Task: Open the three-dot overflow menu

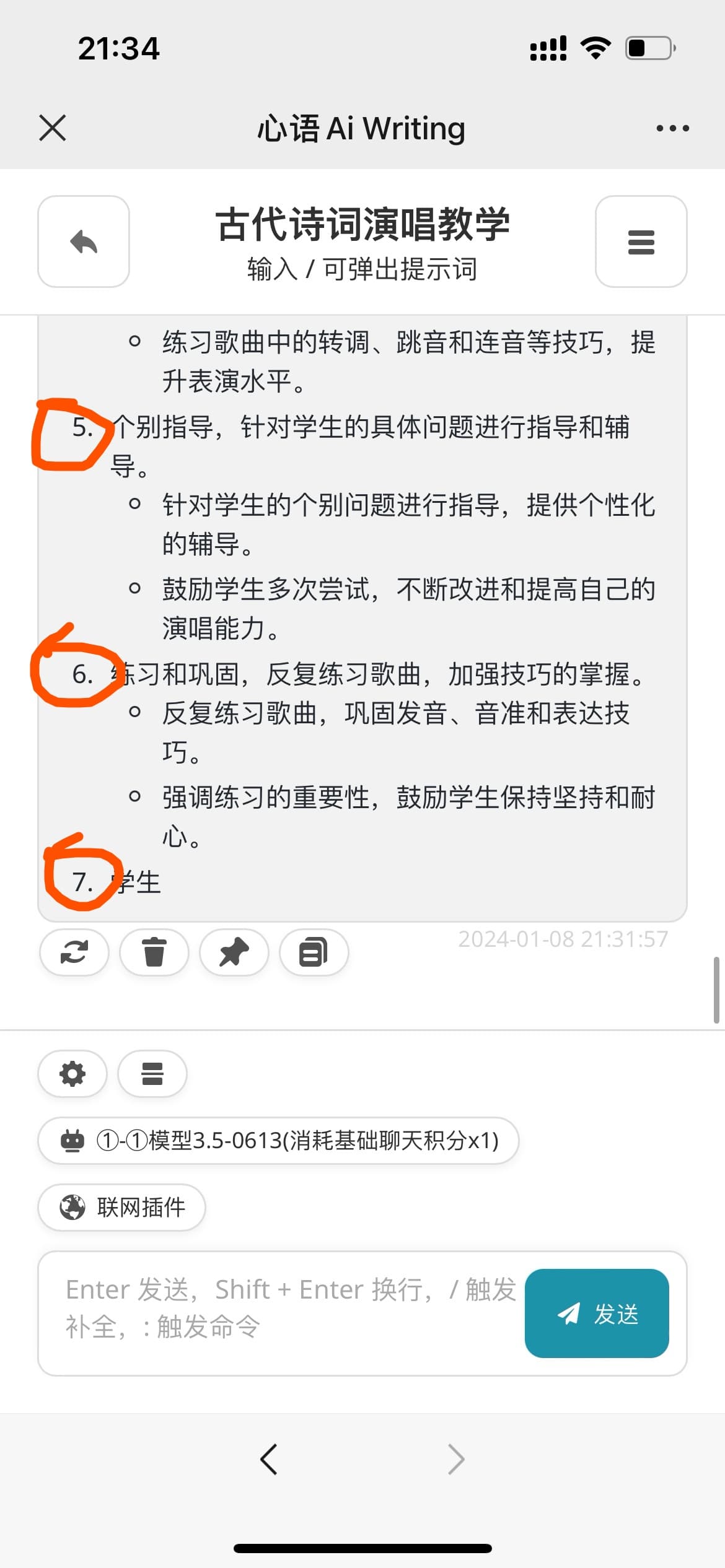Action: tap(672, 128)
